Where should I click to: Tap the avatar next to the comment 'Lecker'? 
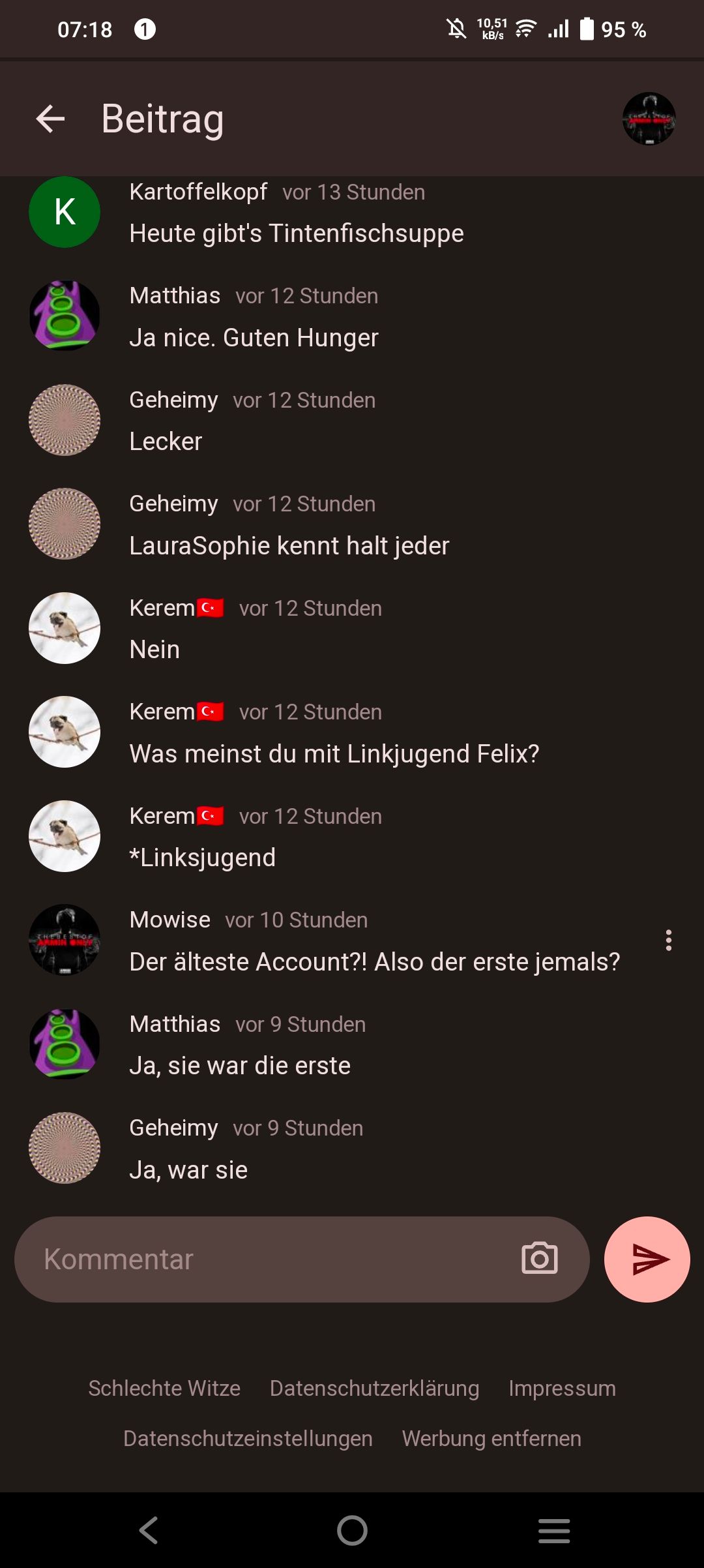65,420
